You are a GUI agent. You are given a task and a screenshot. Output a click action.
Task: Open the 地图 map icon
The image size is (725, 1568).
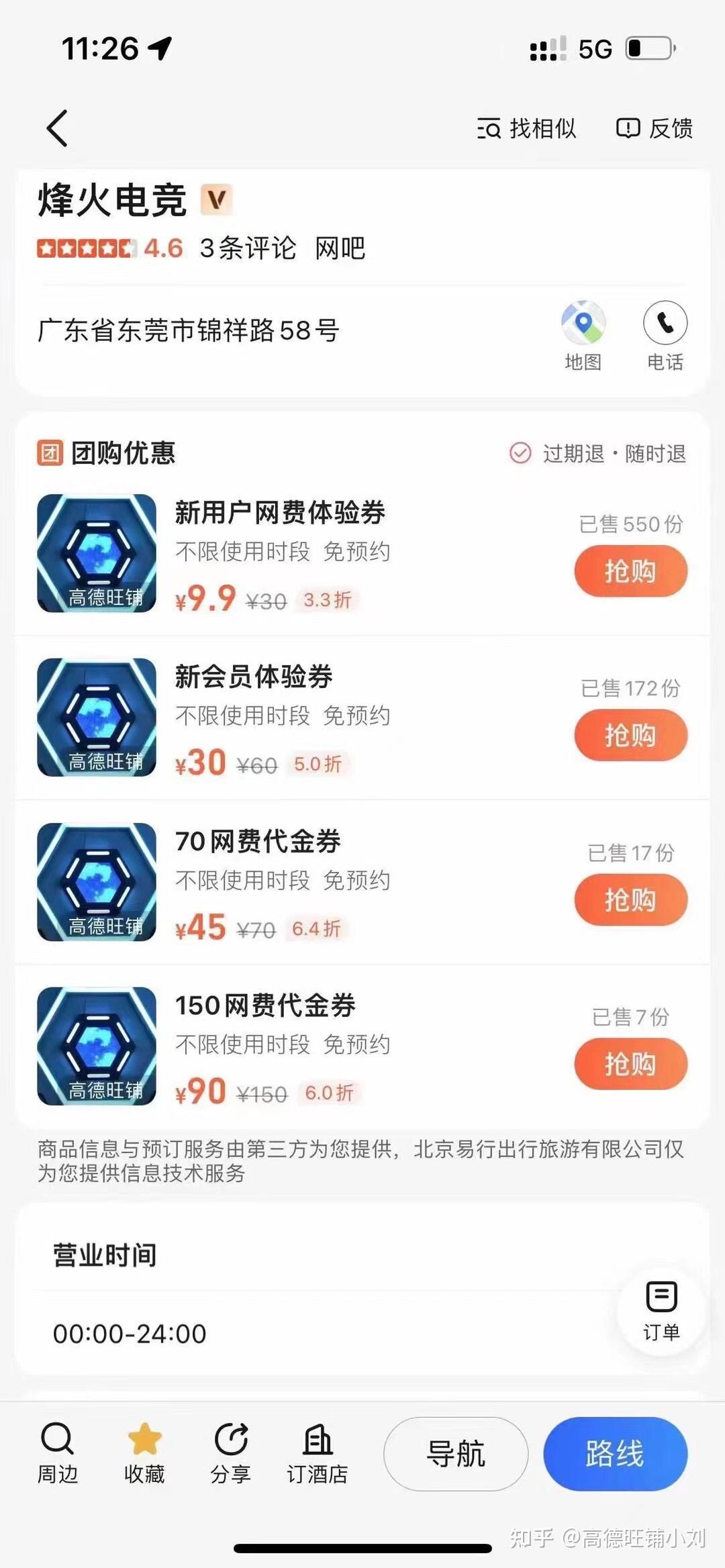point(583,336)
